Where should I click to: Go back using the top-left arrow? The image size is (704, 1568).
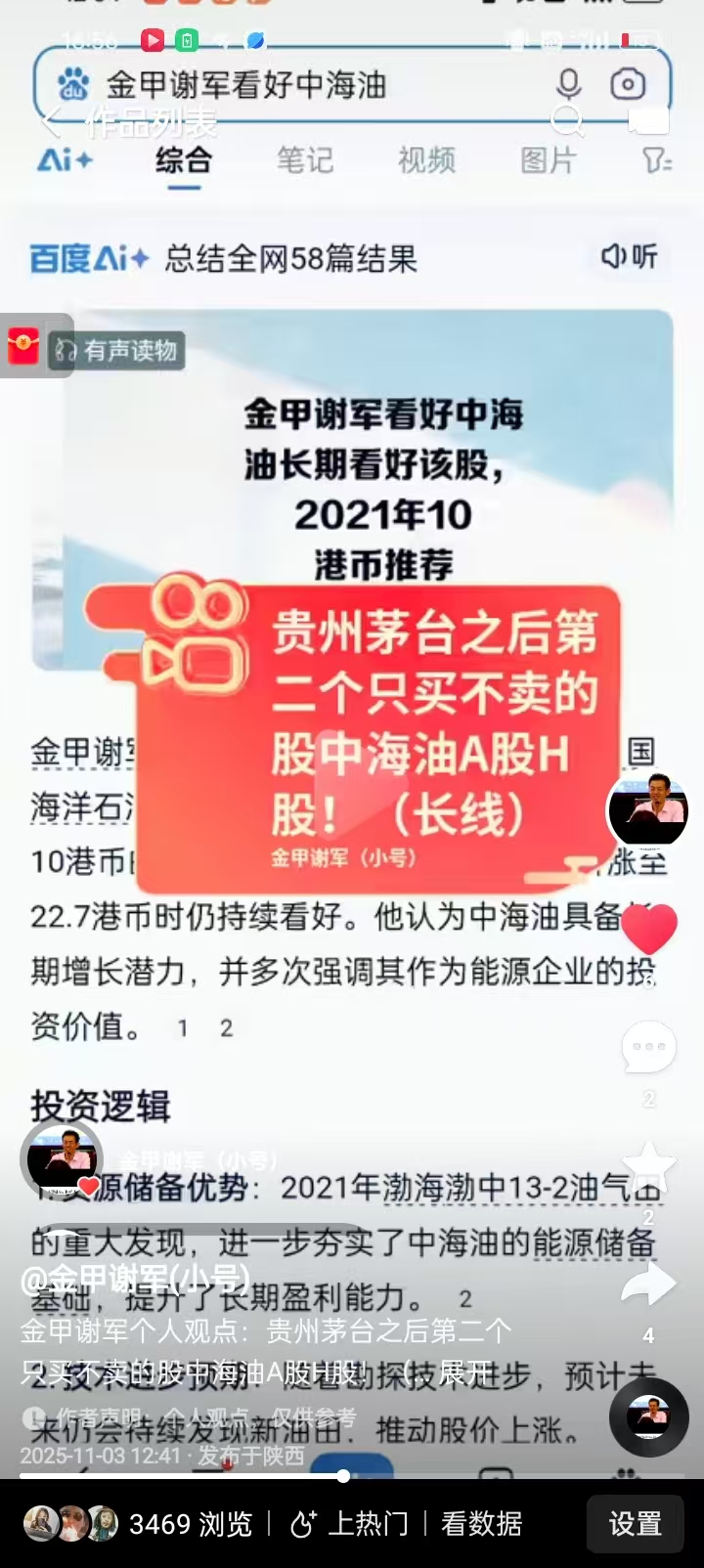[x=51, y=121]
